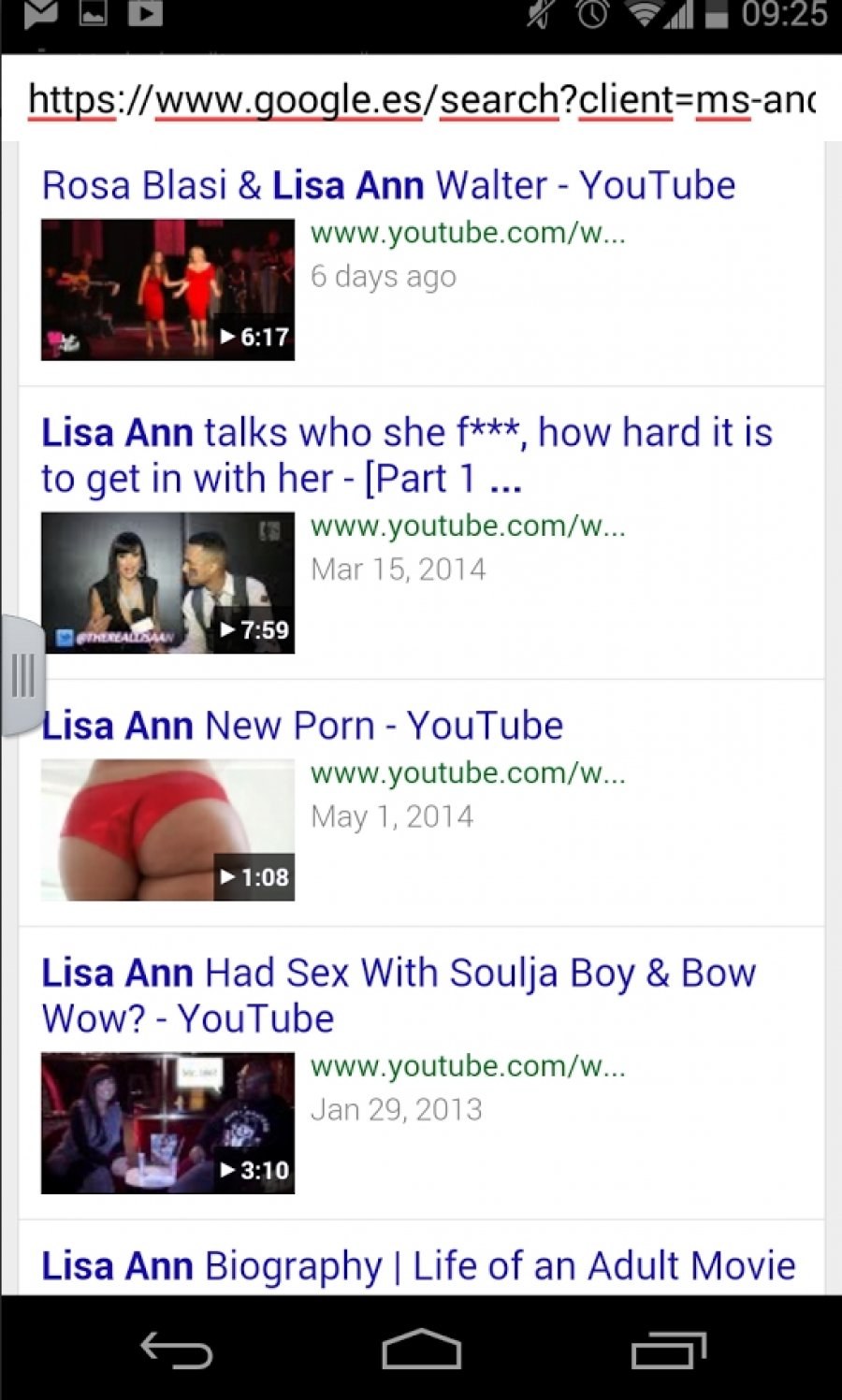
Task: Tap the side drawer handle
Action: click(22, 675)
